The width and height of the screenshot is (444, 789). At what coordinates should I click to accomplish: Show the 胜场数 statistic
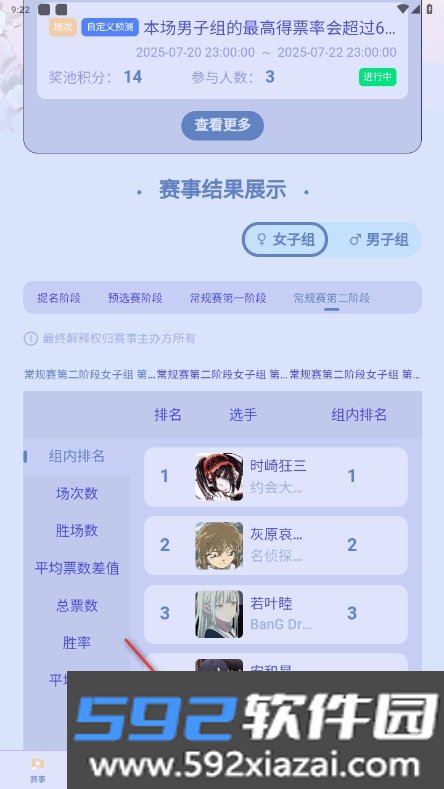77,531
